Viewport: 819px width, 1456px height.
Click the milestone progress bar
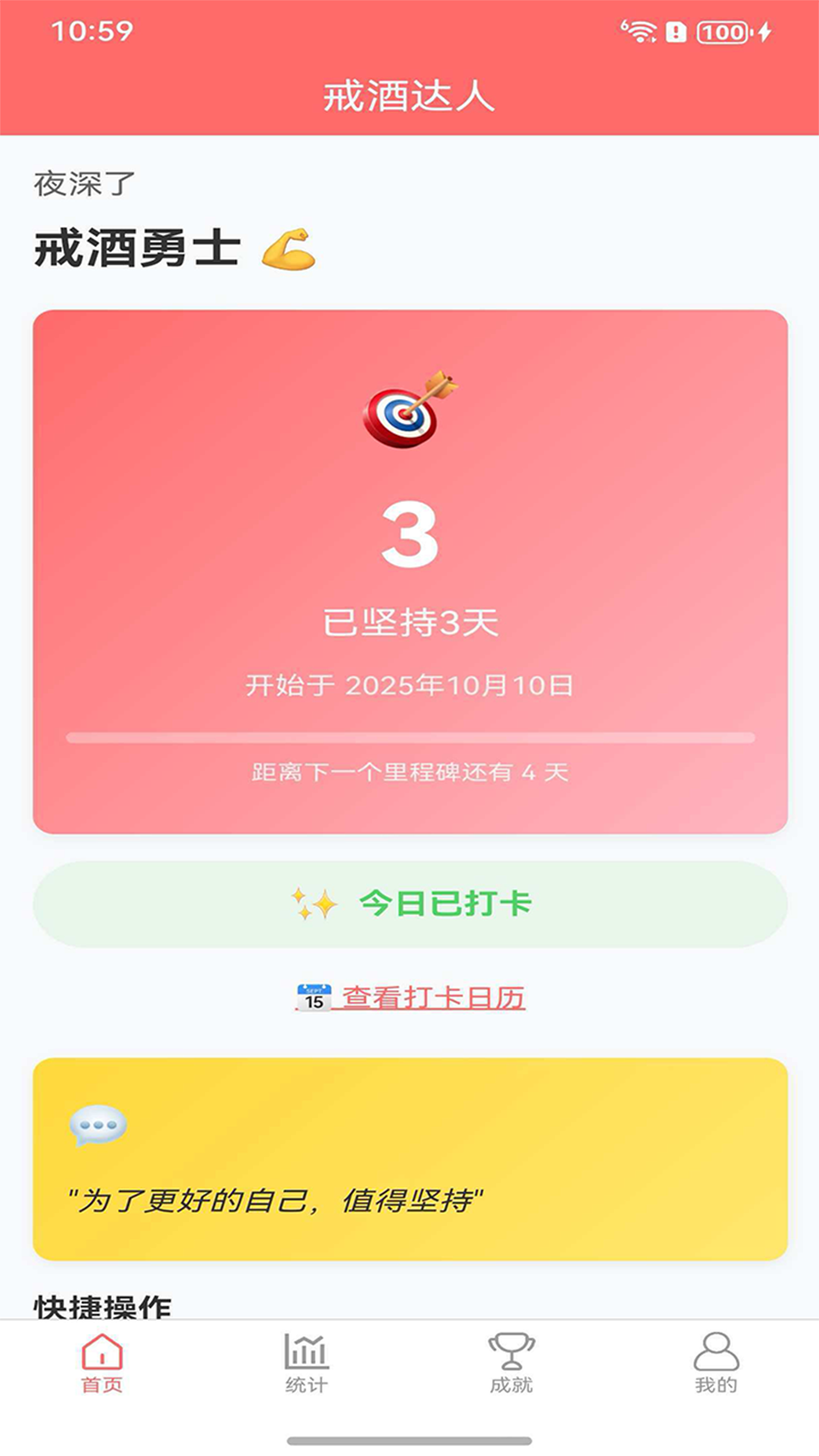[x=409, y=737]
